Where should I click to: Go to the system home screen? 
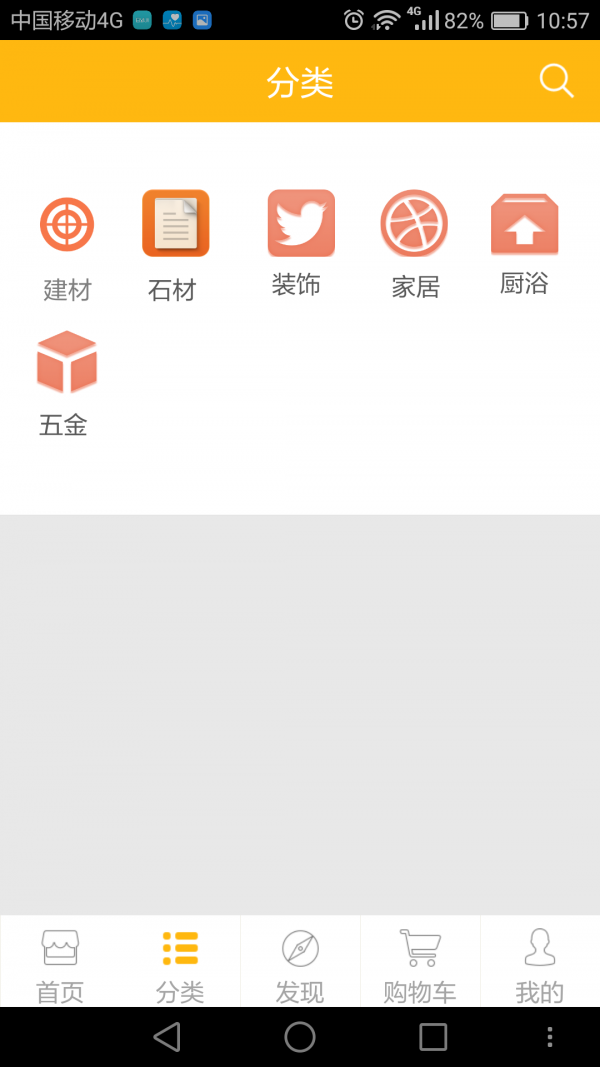(300, 1037)
